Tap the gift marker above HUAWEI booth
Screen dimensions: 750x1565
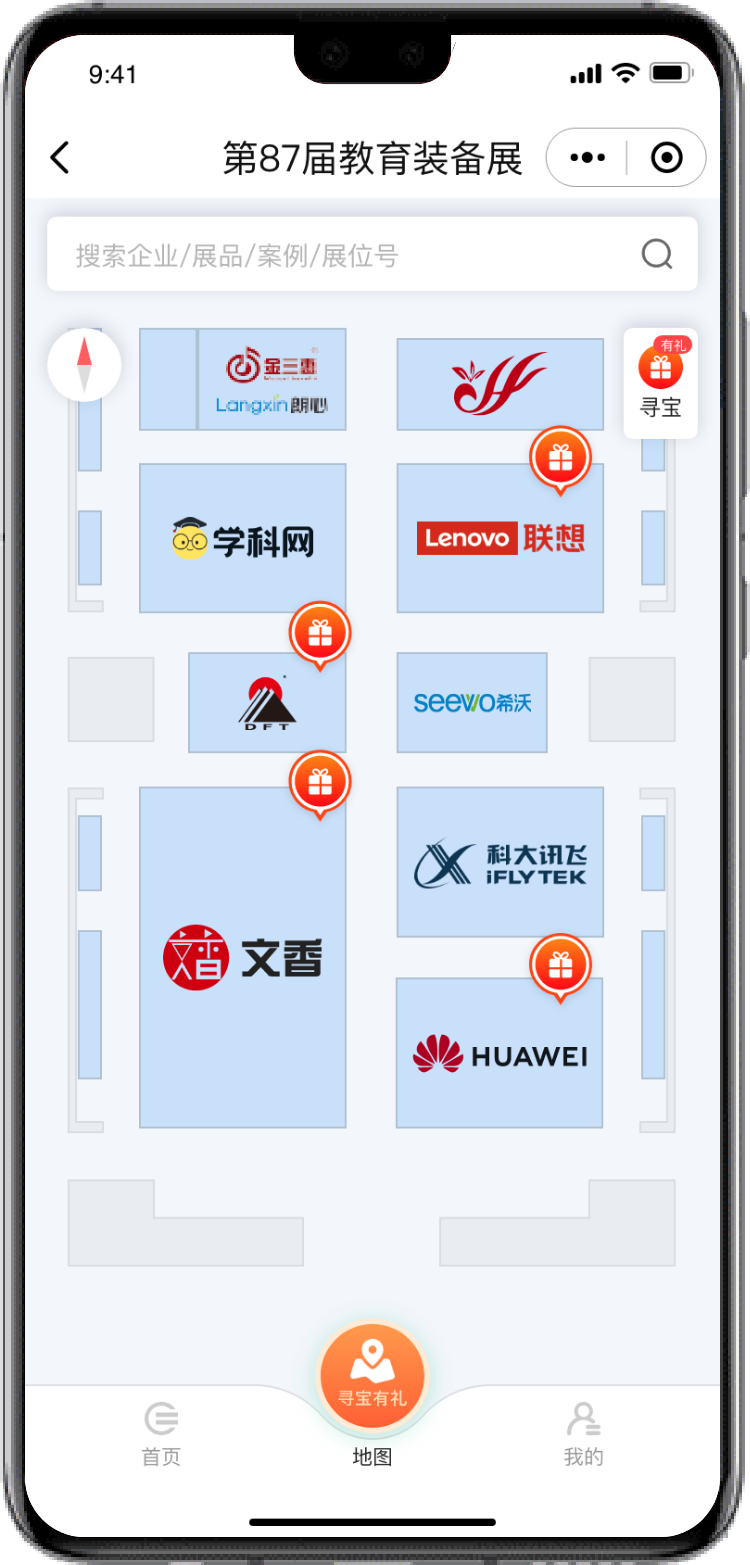click(x=560, y=965)
